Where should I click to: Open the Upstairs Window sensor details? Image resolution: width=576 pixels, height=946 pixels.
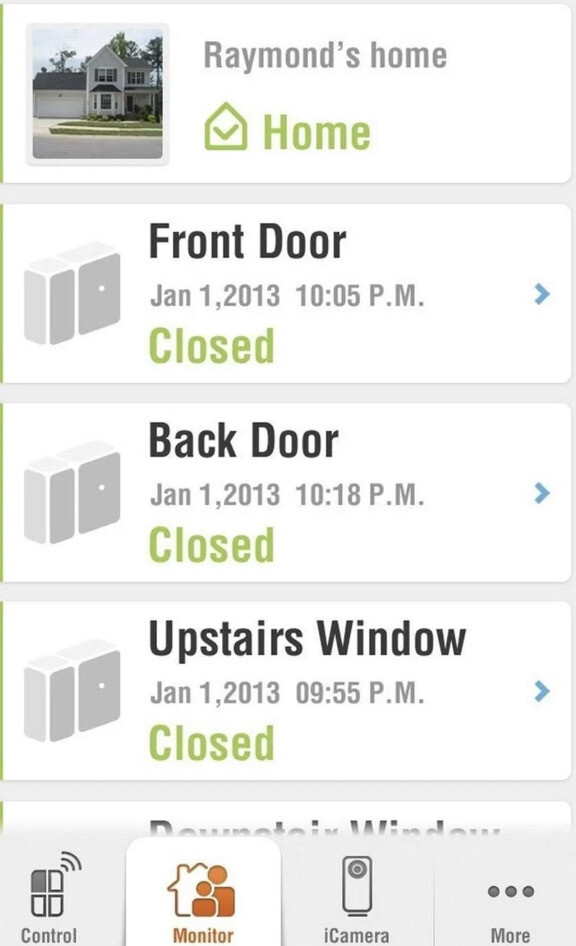(x=286, y=691)
